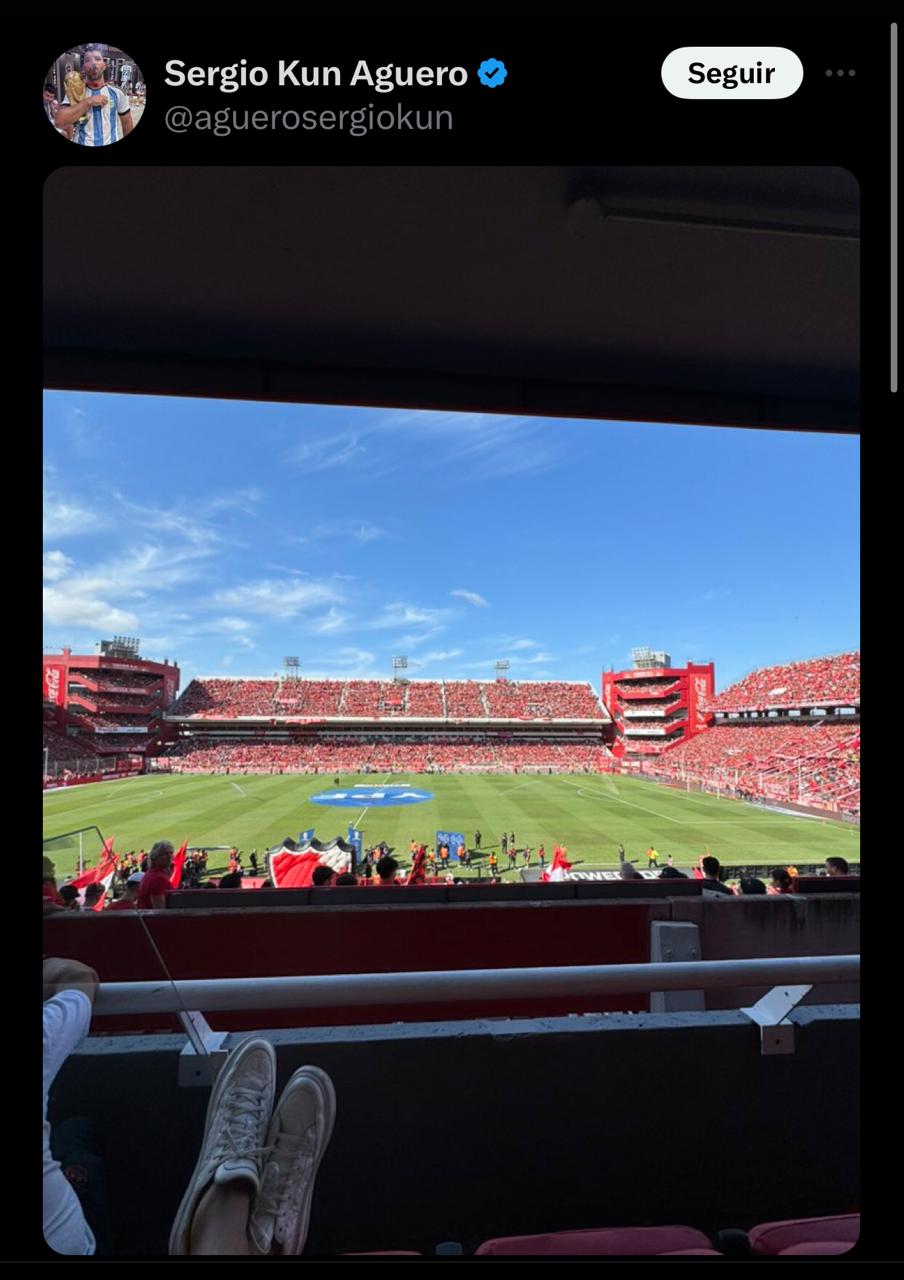Viewport: 904px width, 1280px height.
Task: Visit the @aguerosergiokun handle link
Action: coord(308,118)
